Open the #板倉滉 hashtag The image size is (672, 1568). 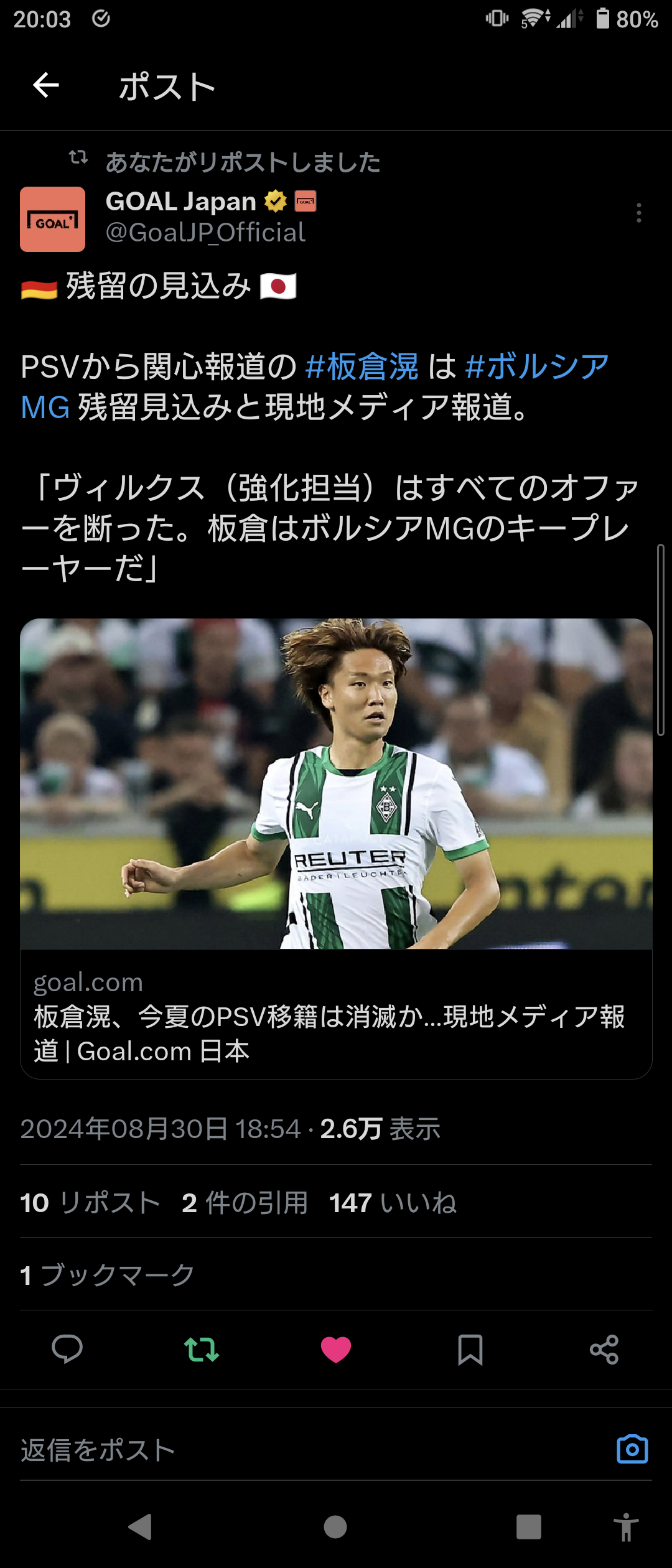pos(362,366)
